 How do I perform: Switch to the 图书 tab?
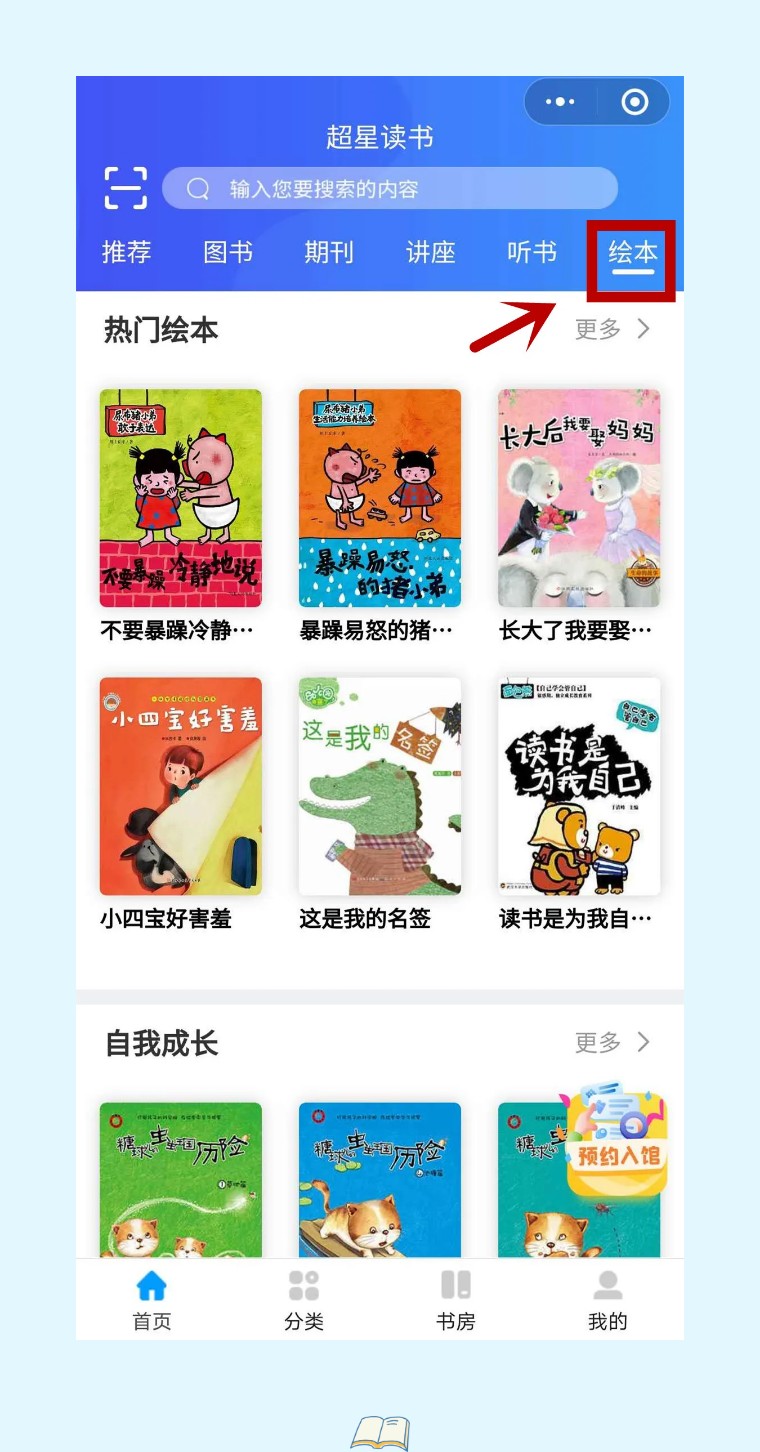[x=228, y=252]
